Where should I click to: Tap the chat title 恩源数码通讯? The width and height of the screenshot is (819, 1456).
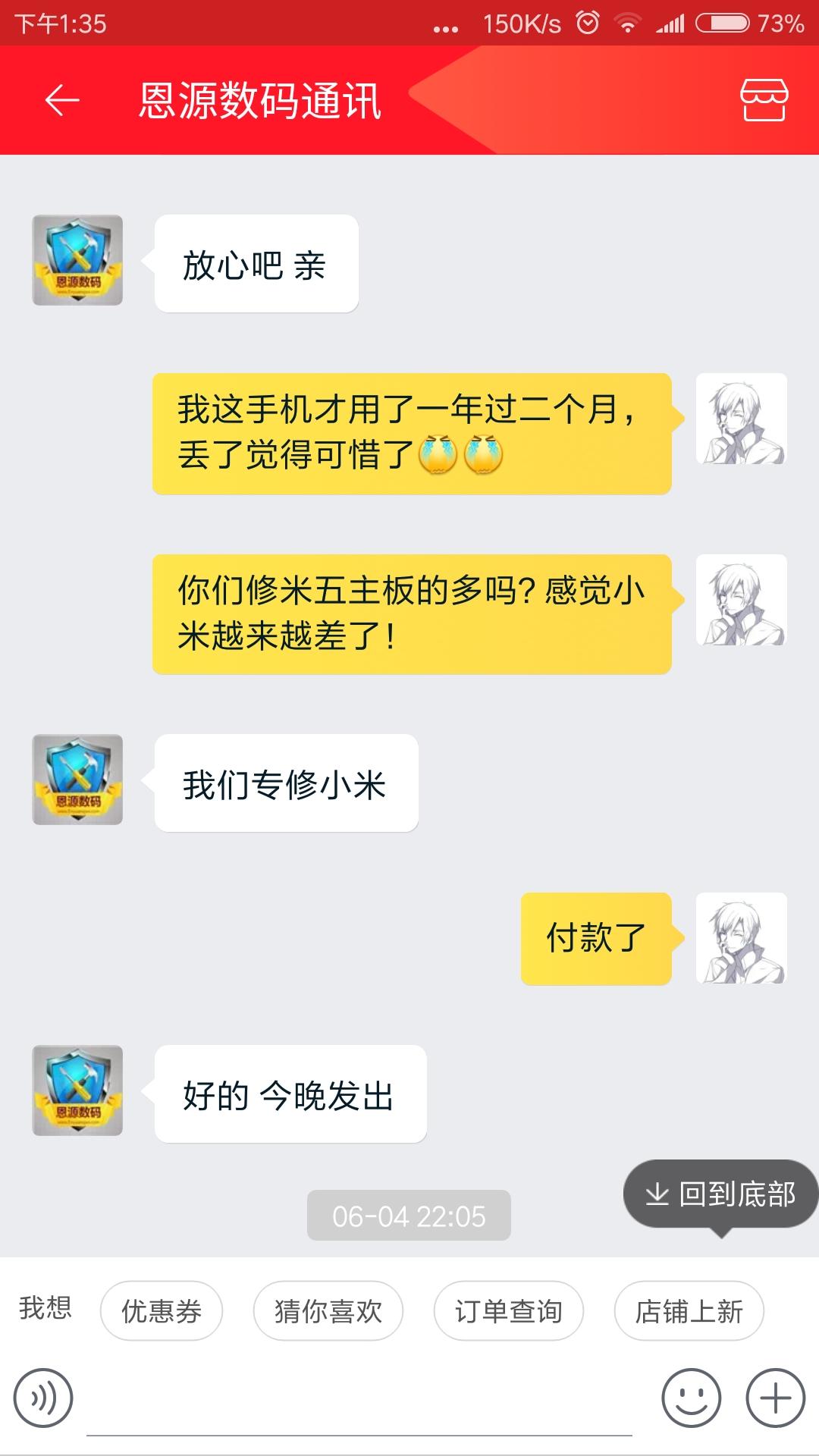pyautogui.click(x=262, y=101)
